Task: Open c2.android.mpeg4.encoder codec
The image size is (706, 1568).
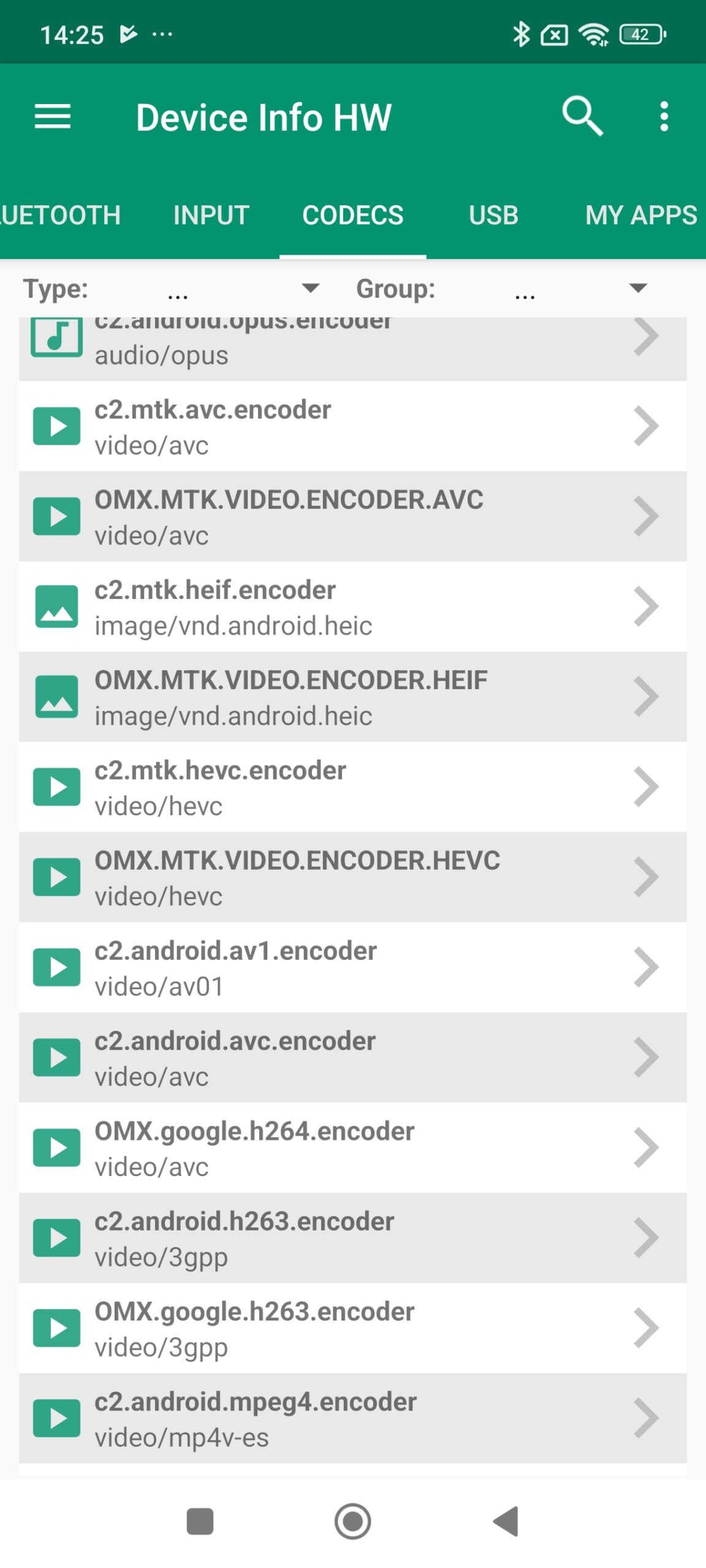Action: click(x=352, y=1418)
